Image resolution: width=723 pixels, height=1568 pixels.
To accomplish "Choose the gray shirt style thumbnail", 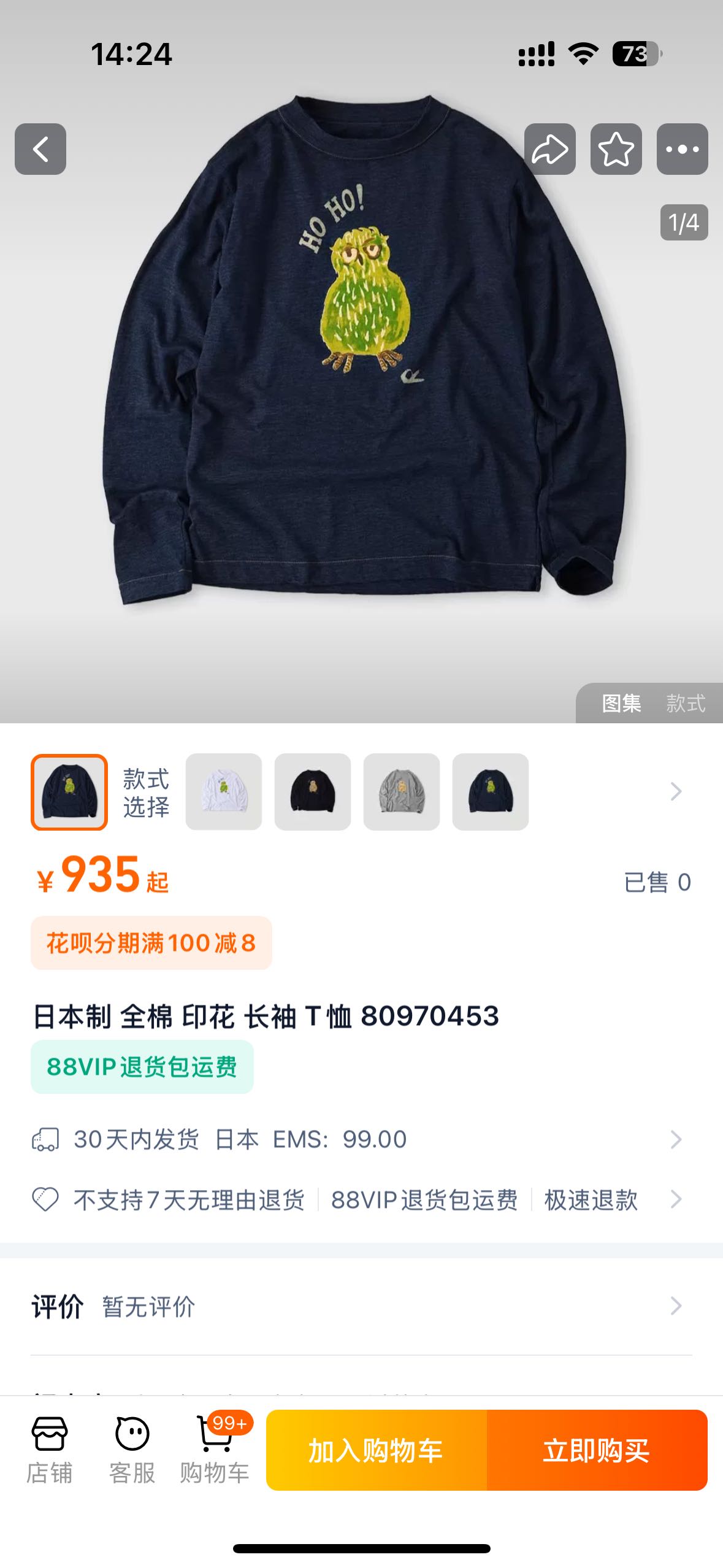I will tap(402, 791).
